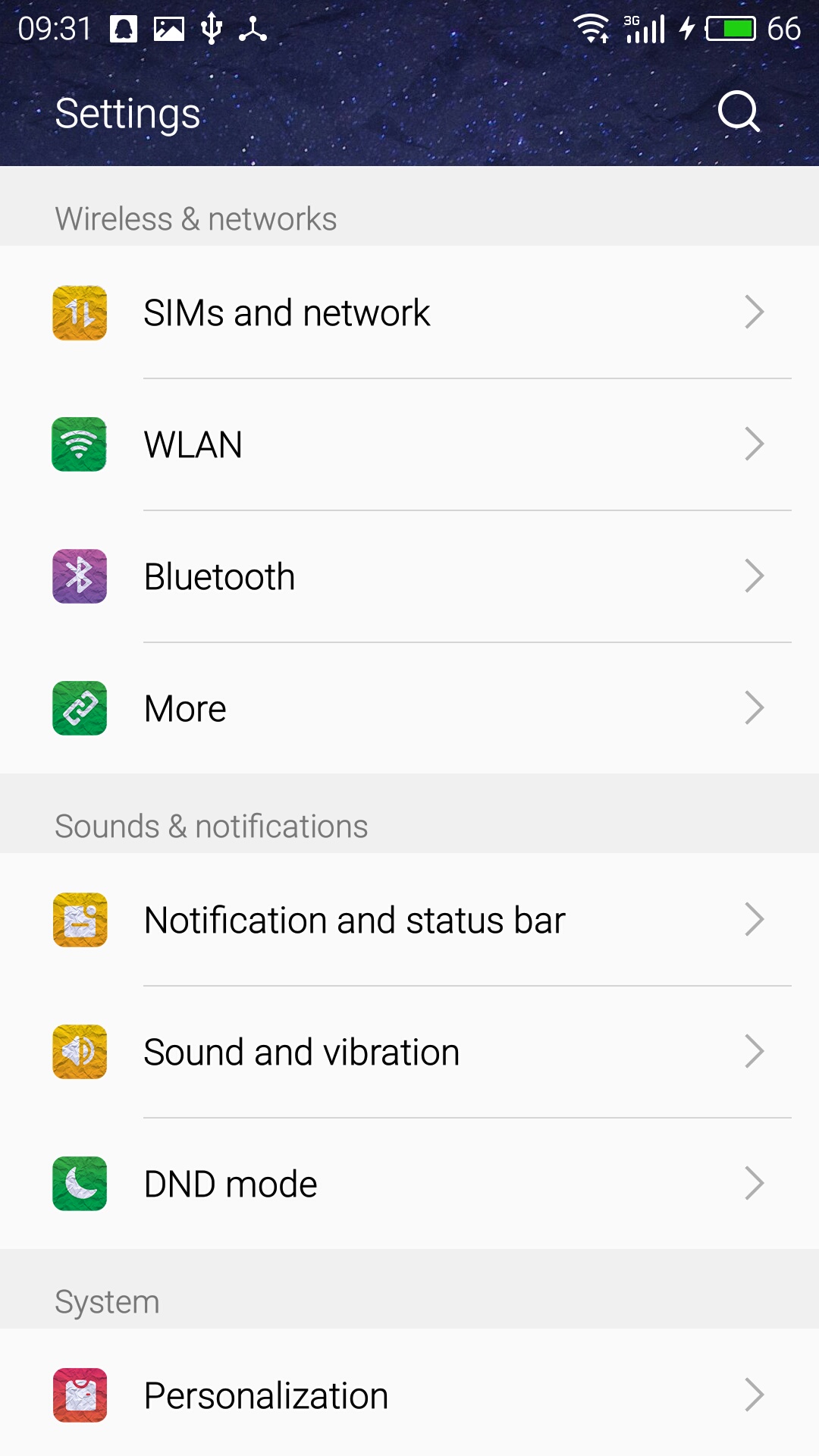The height and width of the screenshot is (1456, 819).
Task: Open WLAN settings
Action: click(409, 444)
